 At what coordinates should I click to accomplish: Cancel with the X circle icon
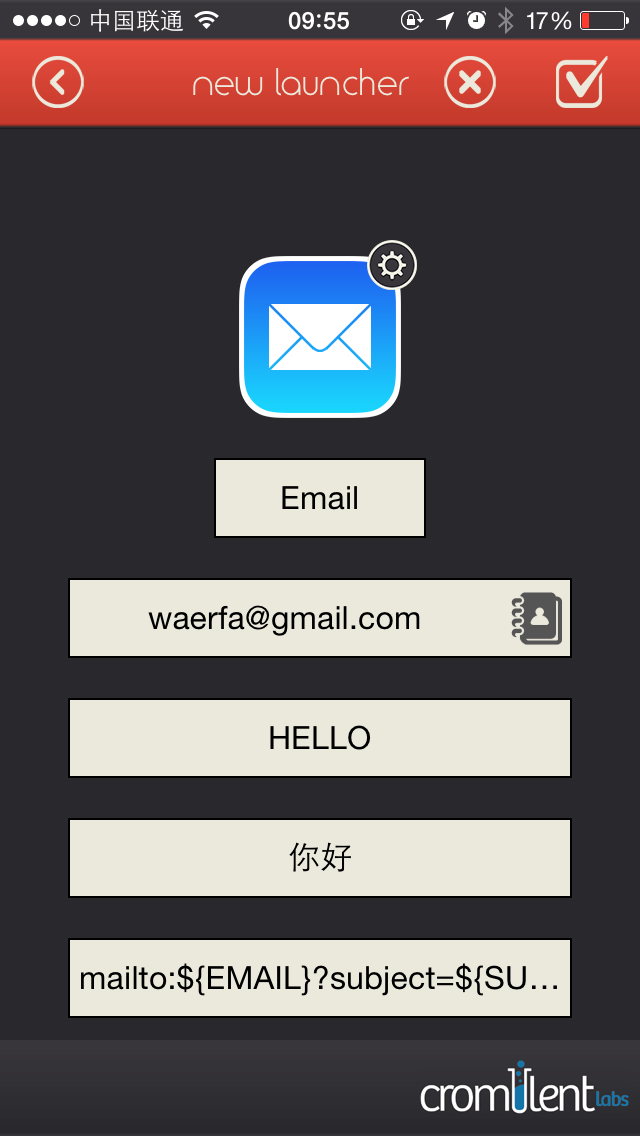[x=470, y=83]
